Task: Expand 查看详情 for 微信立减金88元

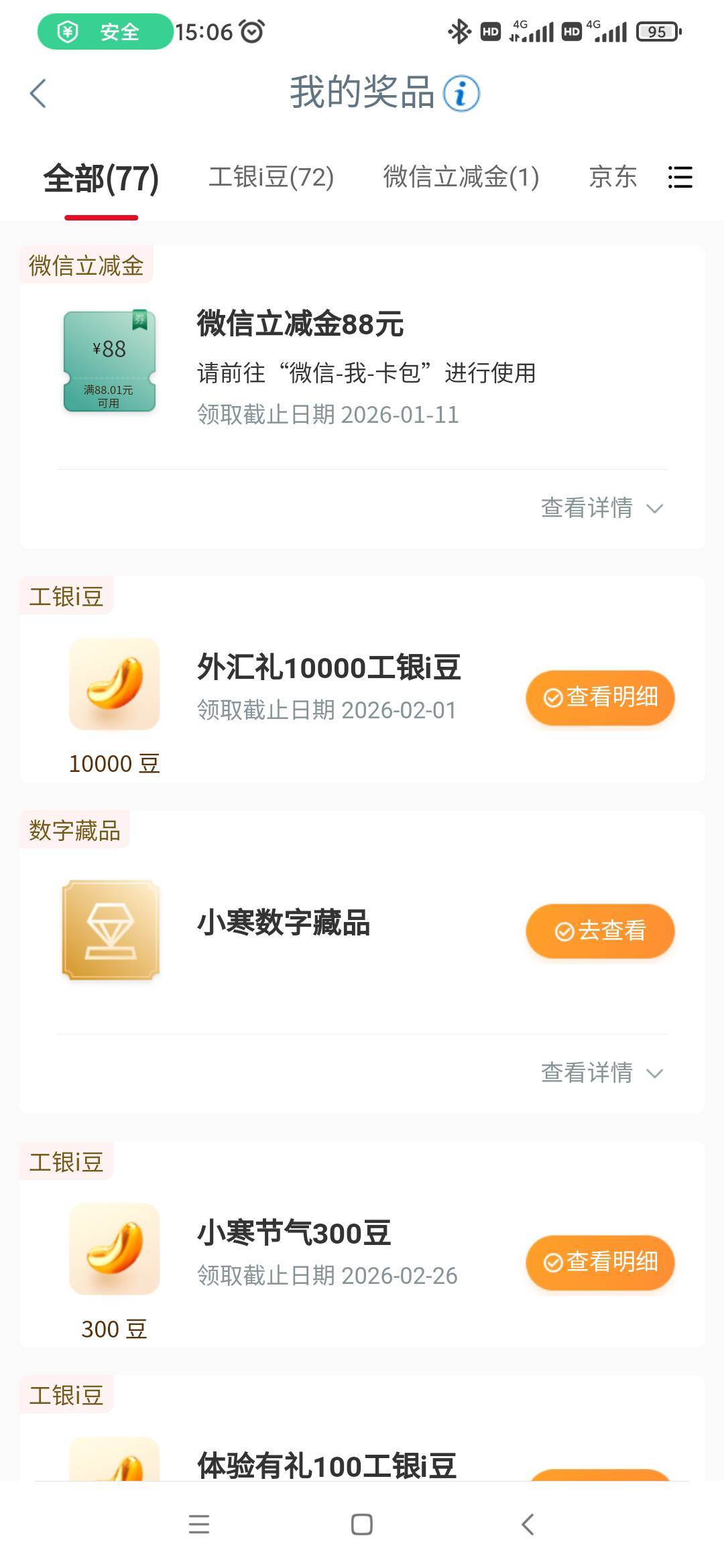Action: 601,508
